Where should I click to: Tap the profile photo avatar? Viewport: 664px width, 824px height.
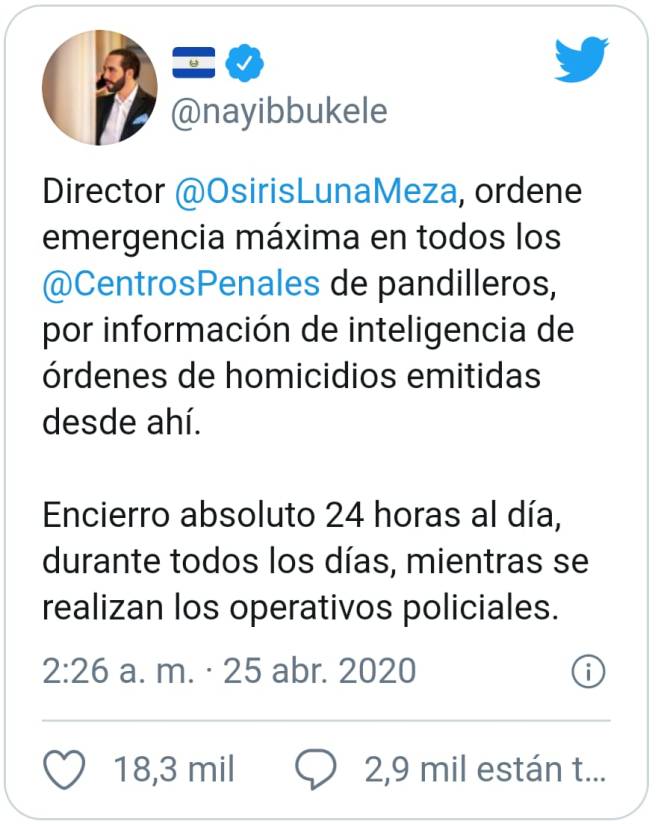99,88
